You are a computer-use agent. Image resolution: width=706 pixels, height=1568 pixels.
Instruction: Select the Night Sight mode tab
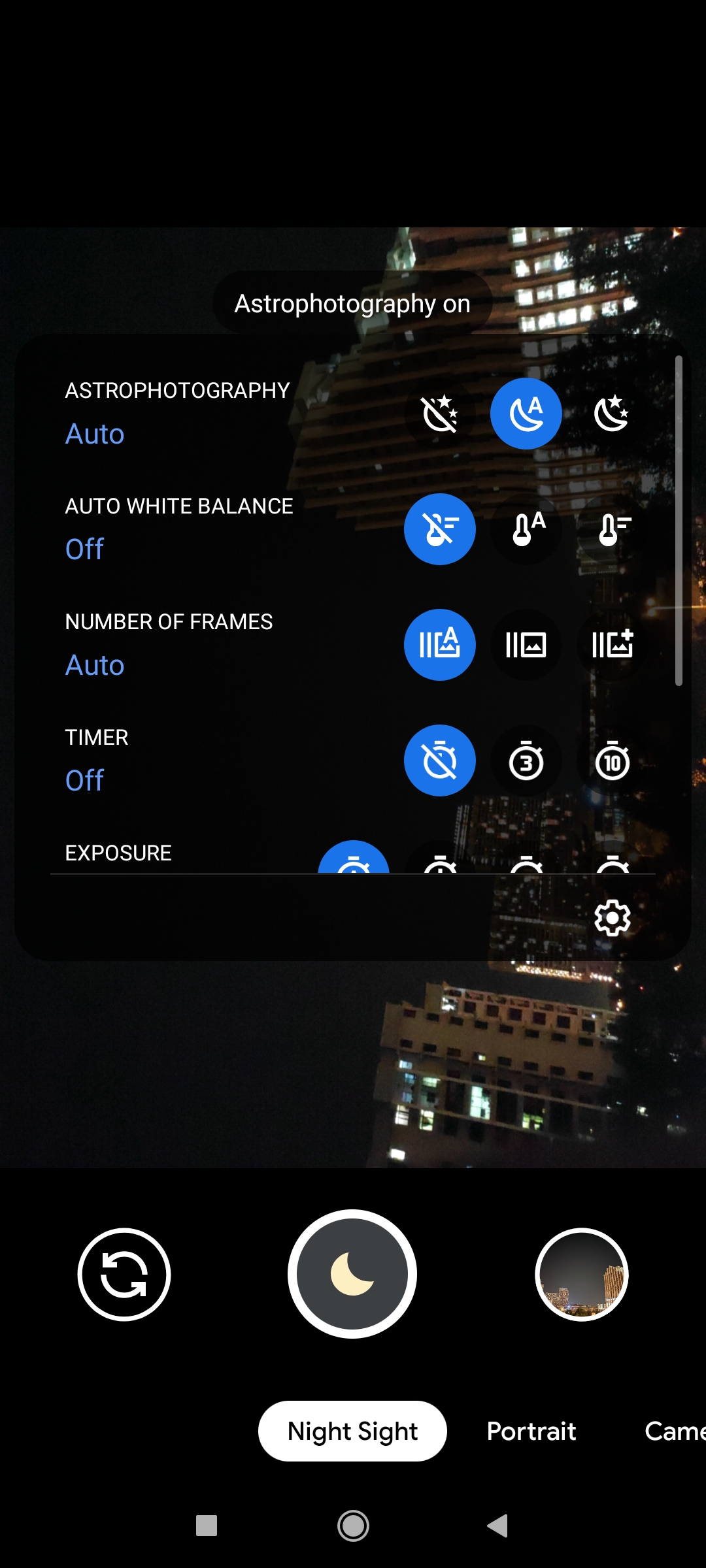click(x=352, y=1431)
